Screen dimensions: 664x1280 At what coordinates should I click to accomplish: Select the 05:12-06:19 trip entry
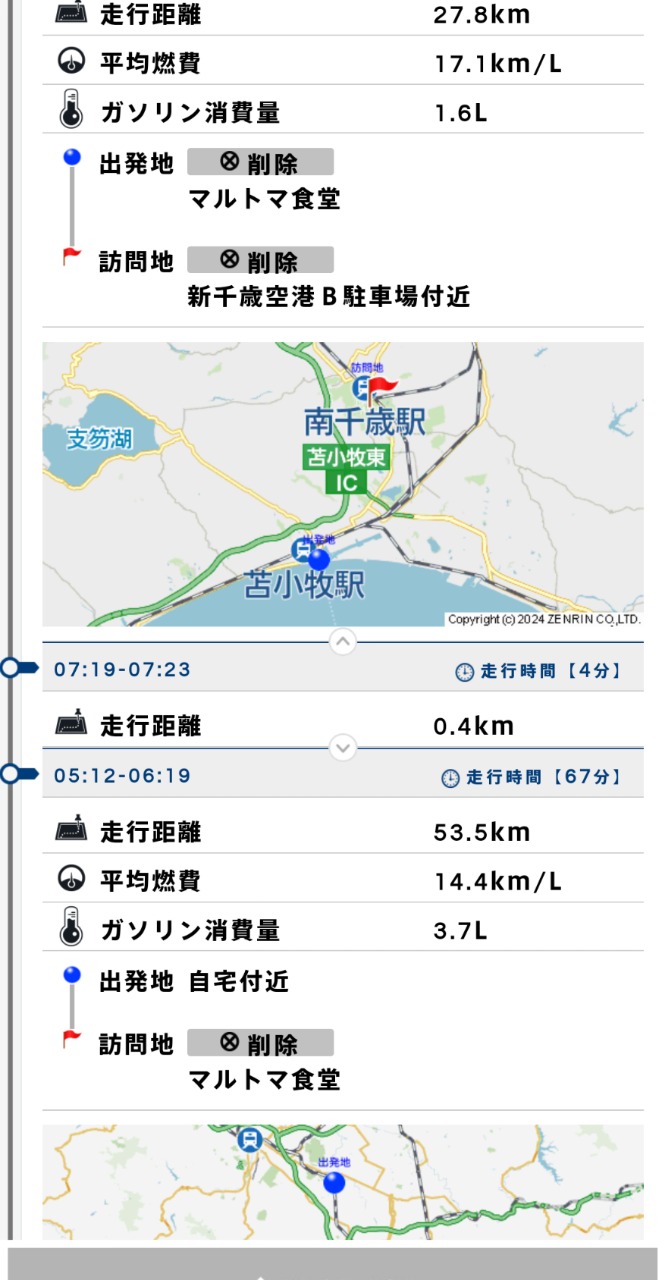[x=343, y=777]
